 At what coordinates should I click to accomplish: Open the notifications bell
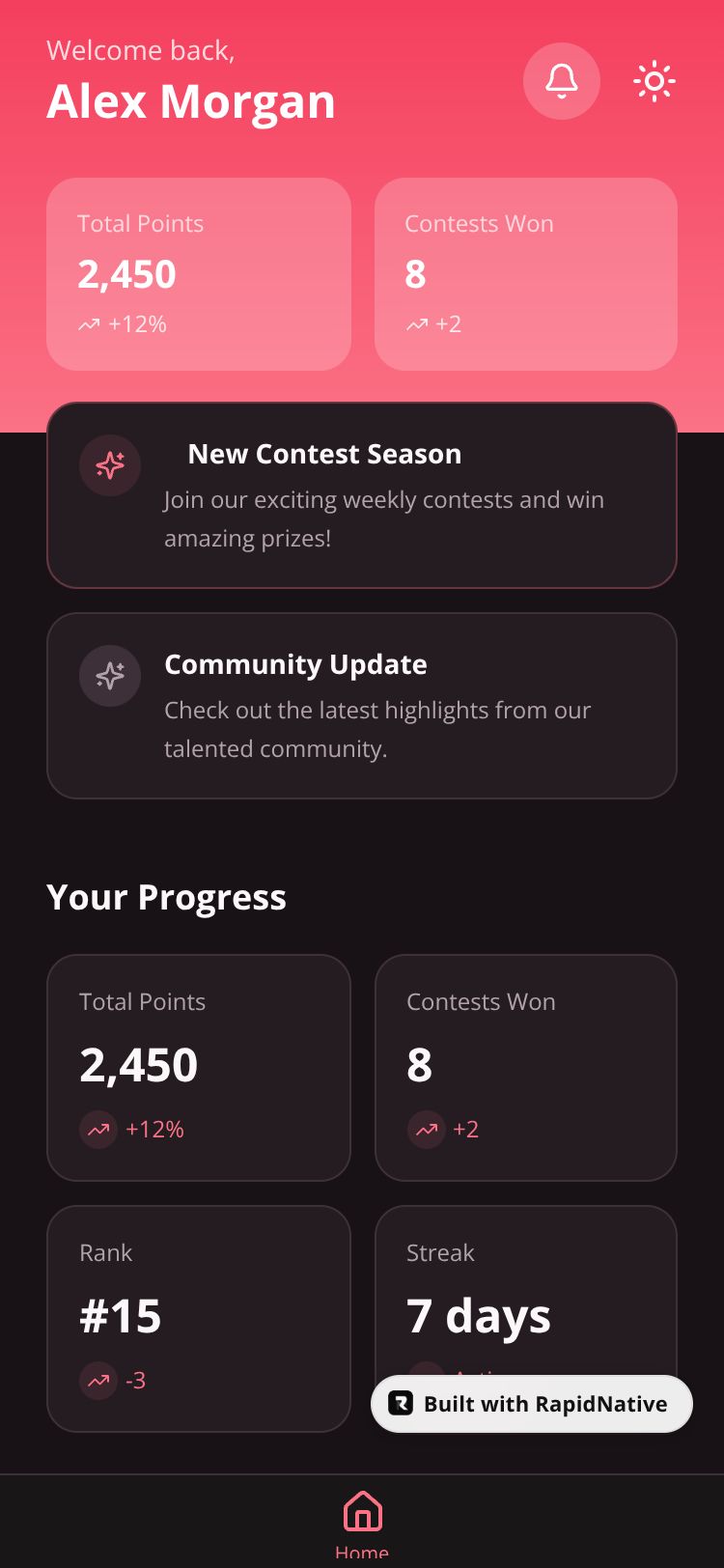point(562,81)
